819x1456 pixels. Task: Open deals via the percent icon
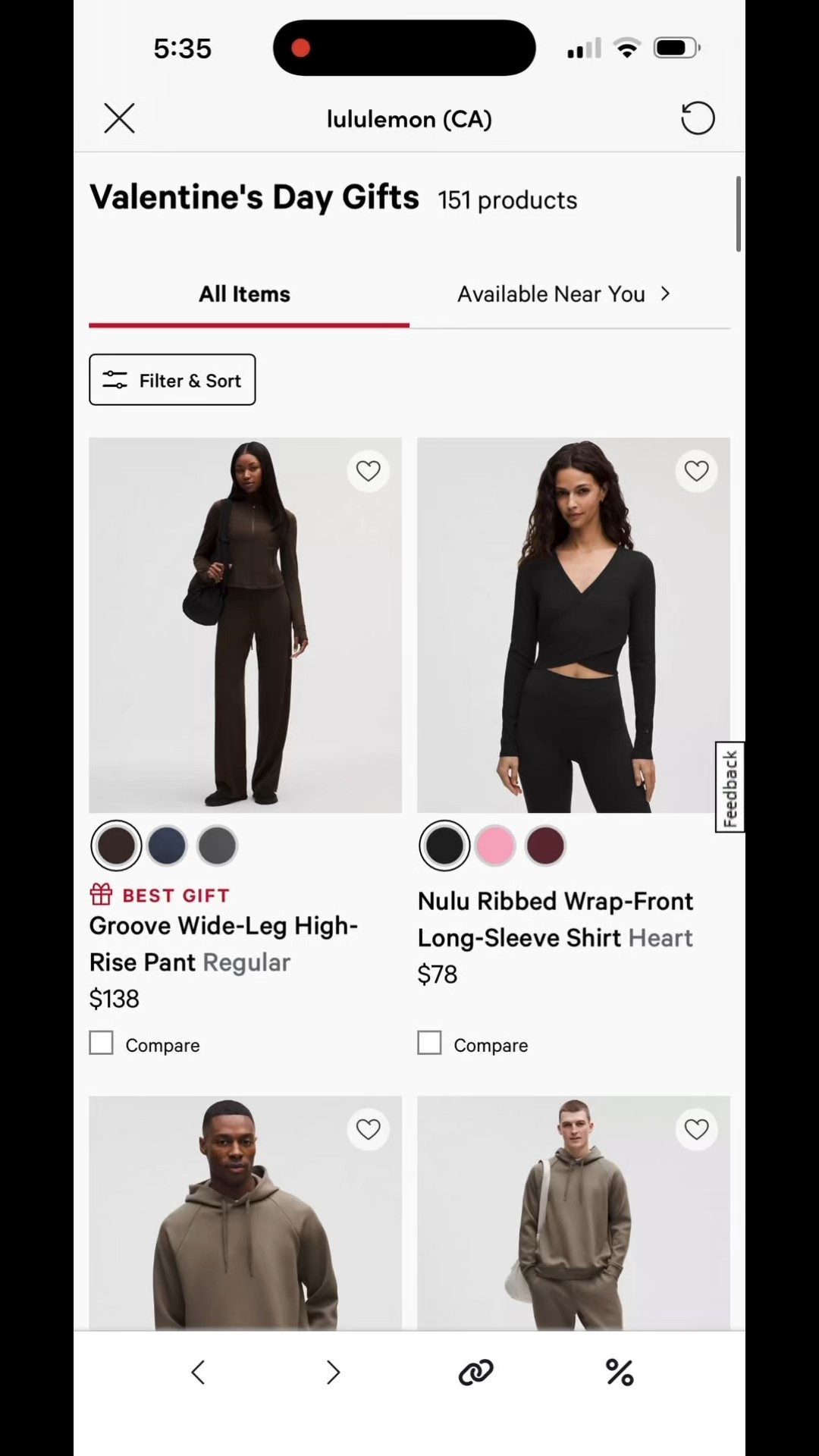click(x=619, y=1372)
